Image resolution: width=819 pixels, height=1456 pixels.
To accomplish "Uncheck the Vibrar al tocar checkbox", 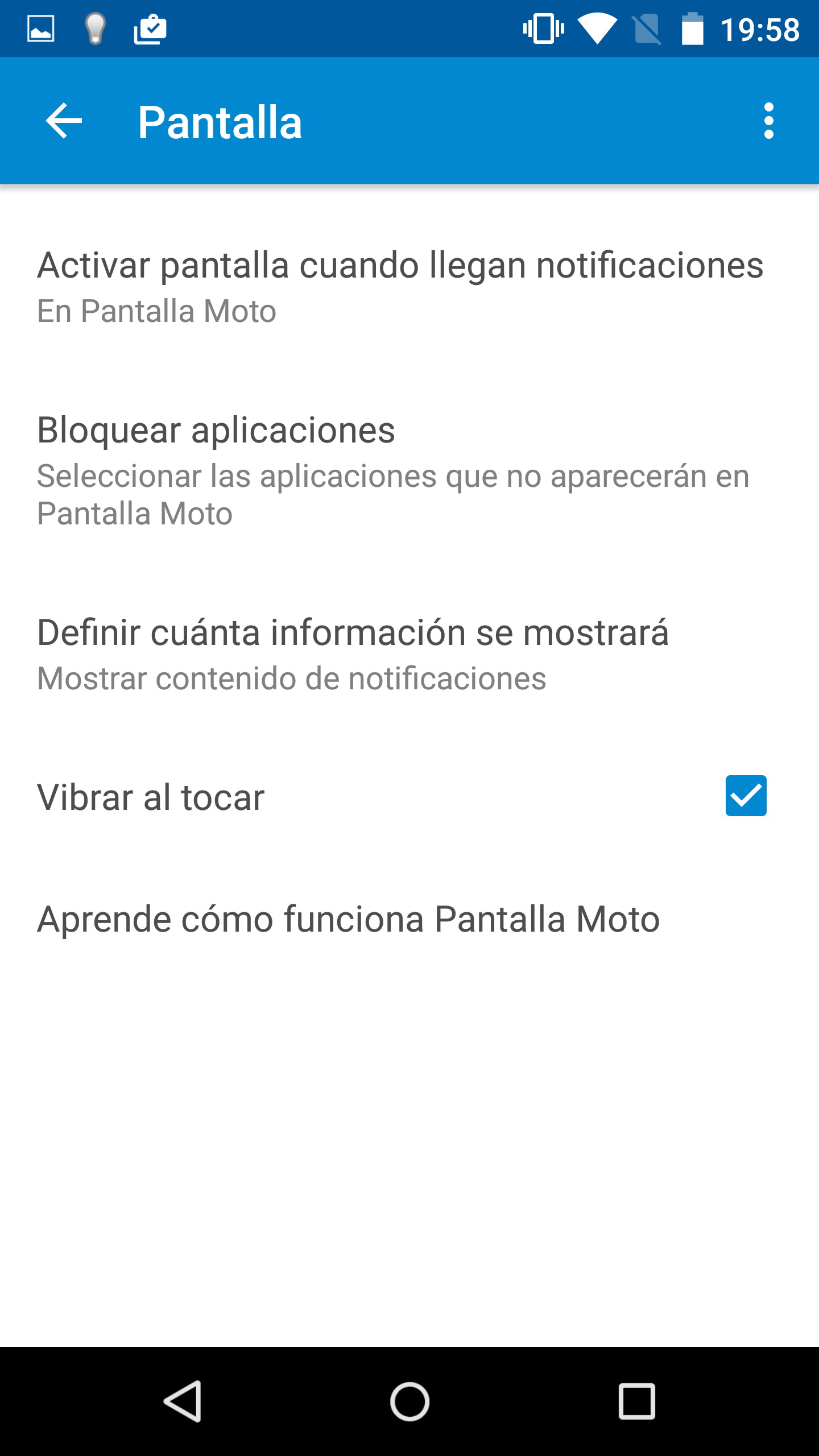I will [746, 796].
